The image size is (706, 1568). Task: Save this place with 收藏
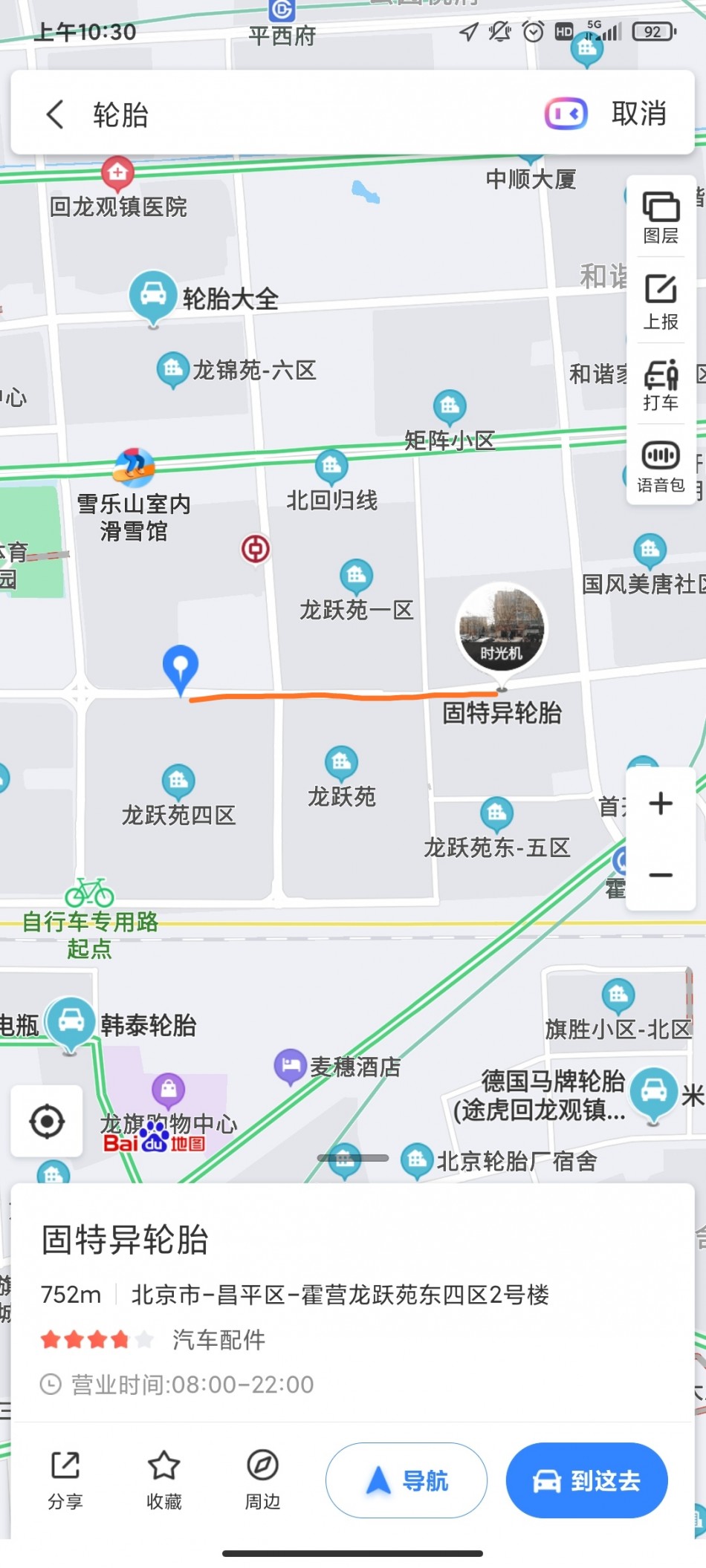pyautogui.click(x=163, y=1480)
